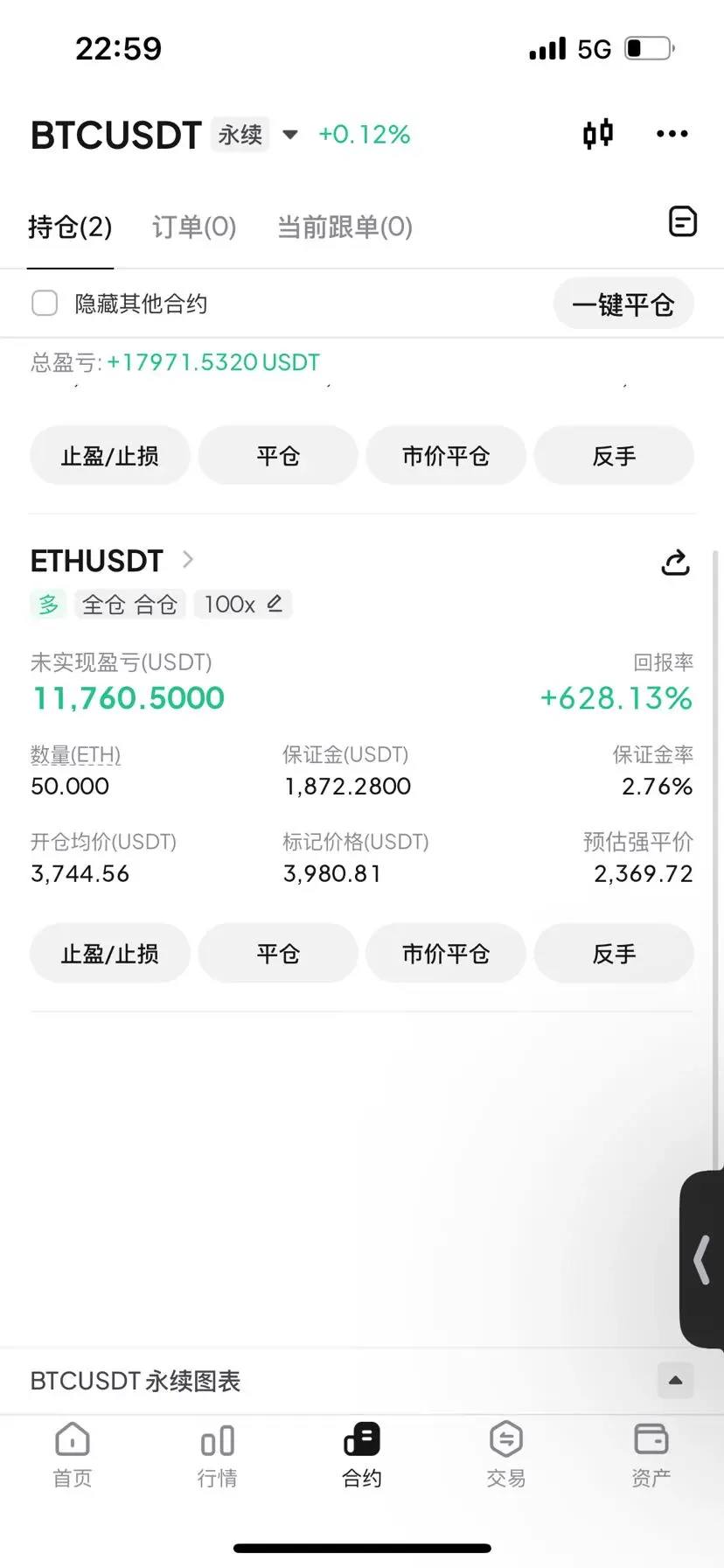This screenshot has height=1568, width=724.
Task: Check the 隐藏其他合约 checkbox
Action: (45, 304)
